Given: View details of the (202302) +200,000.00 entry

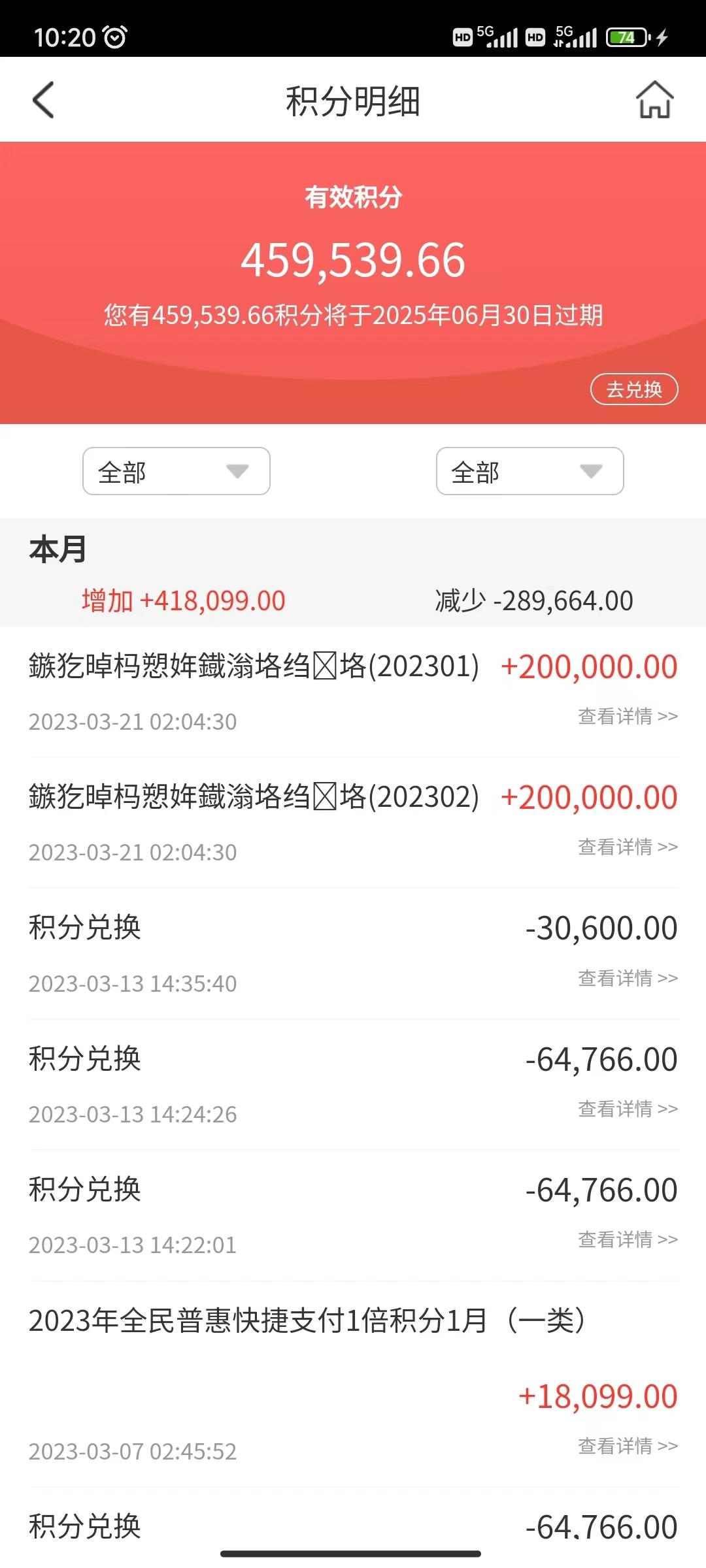Looking at the screenshot, I should pos(628,847).
